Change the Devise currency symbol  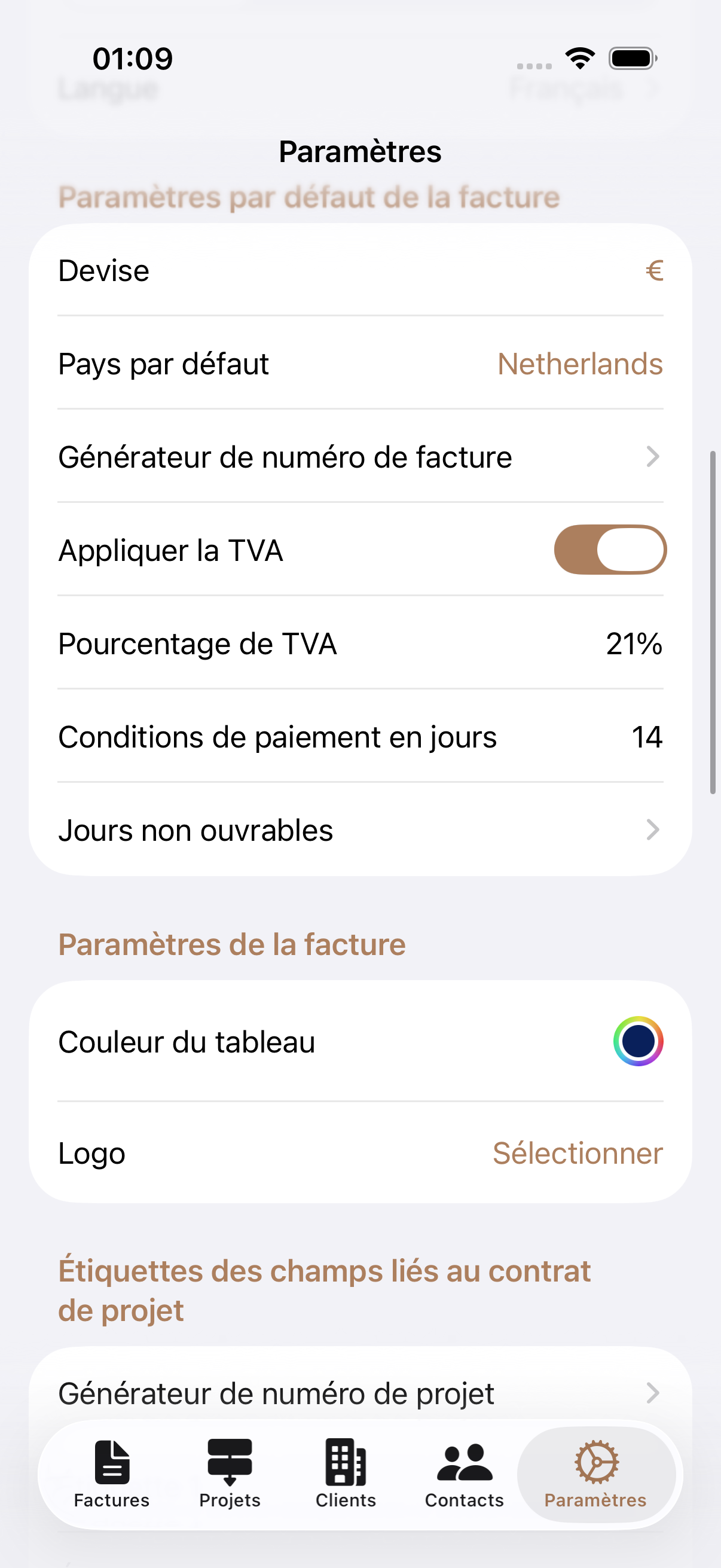pos(654,271)
